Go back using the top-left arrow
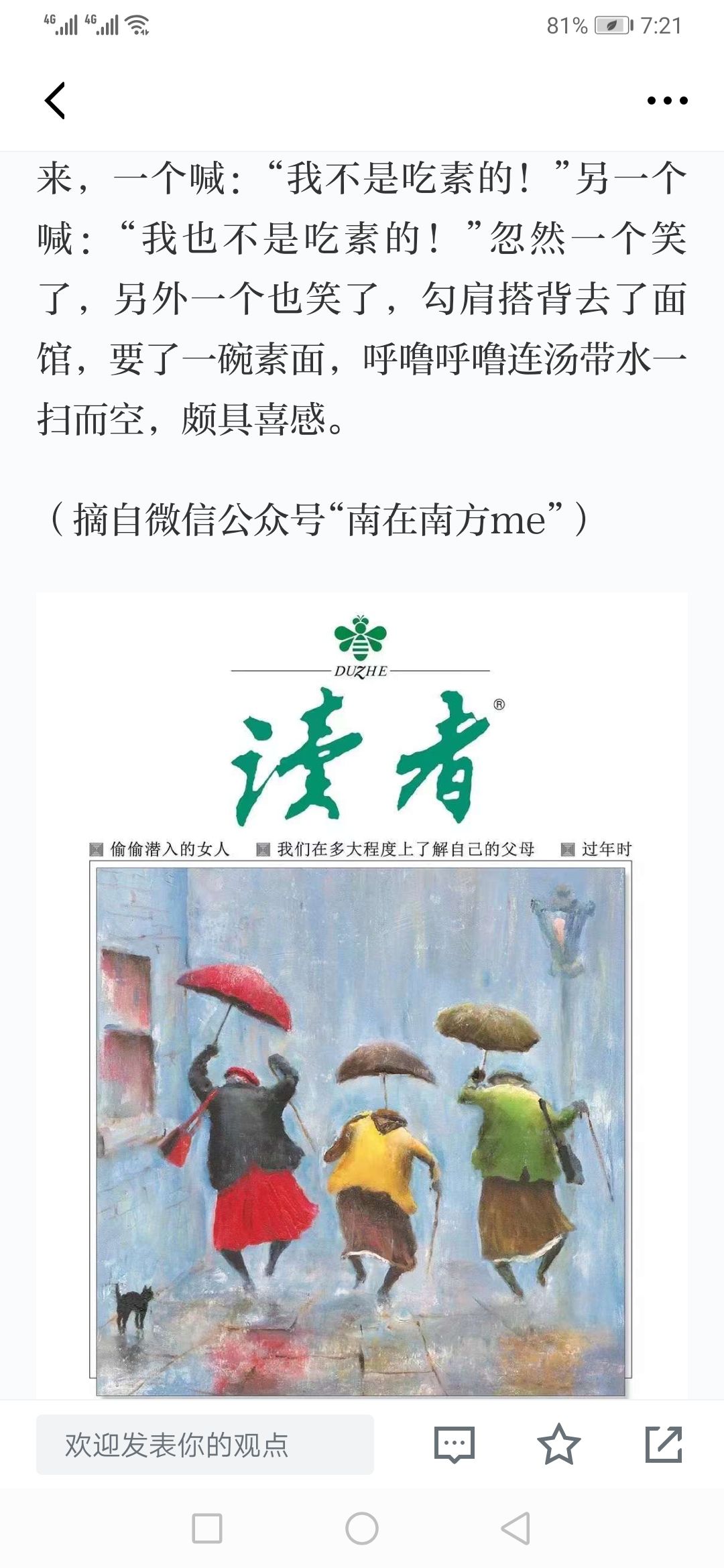724x1568 pixels. point(55,101)
